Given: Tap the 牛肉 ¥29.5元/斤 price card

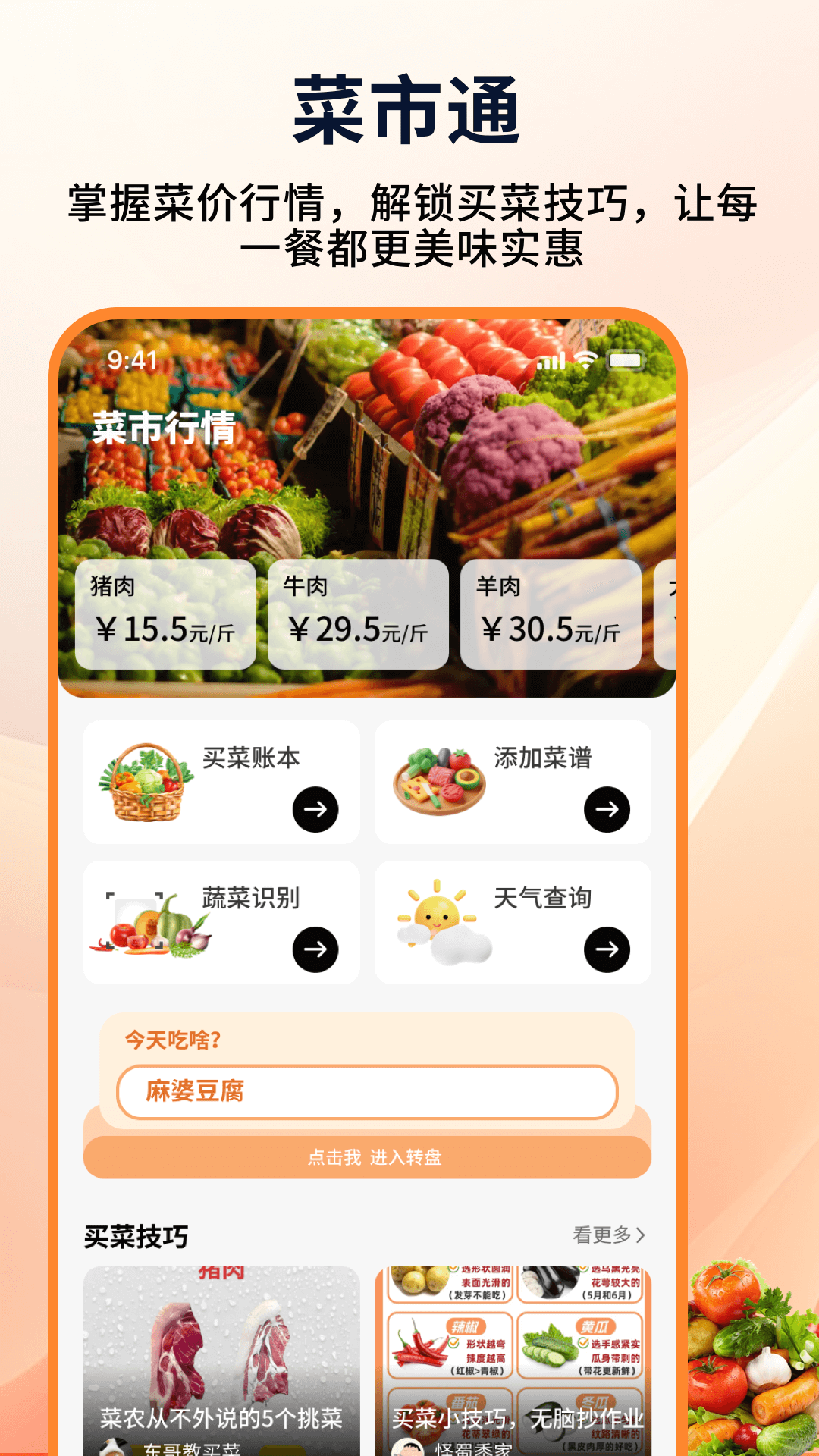Looking at the screenshot, I should (356, 614).
